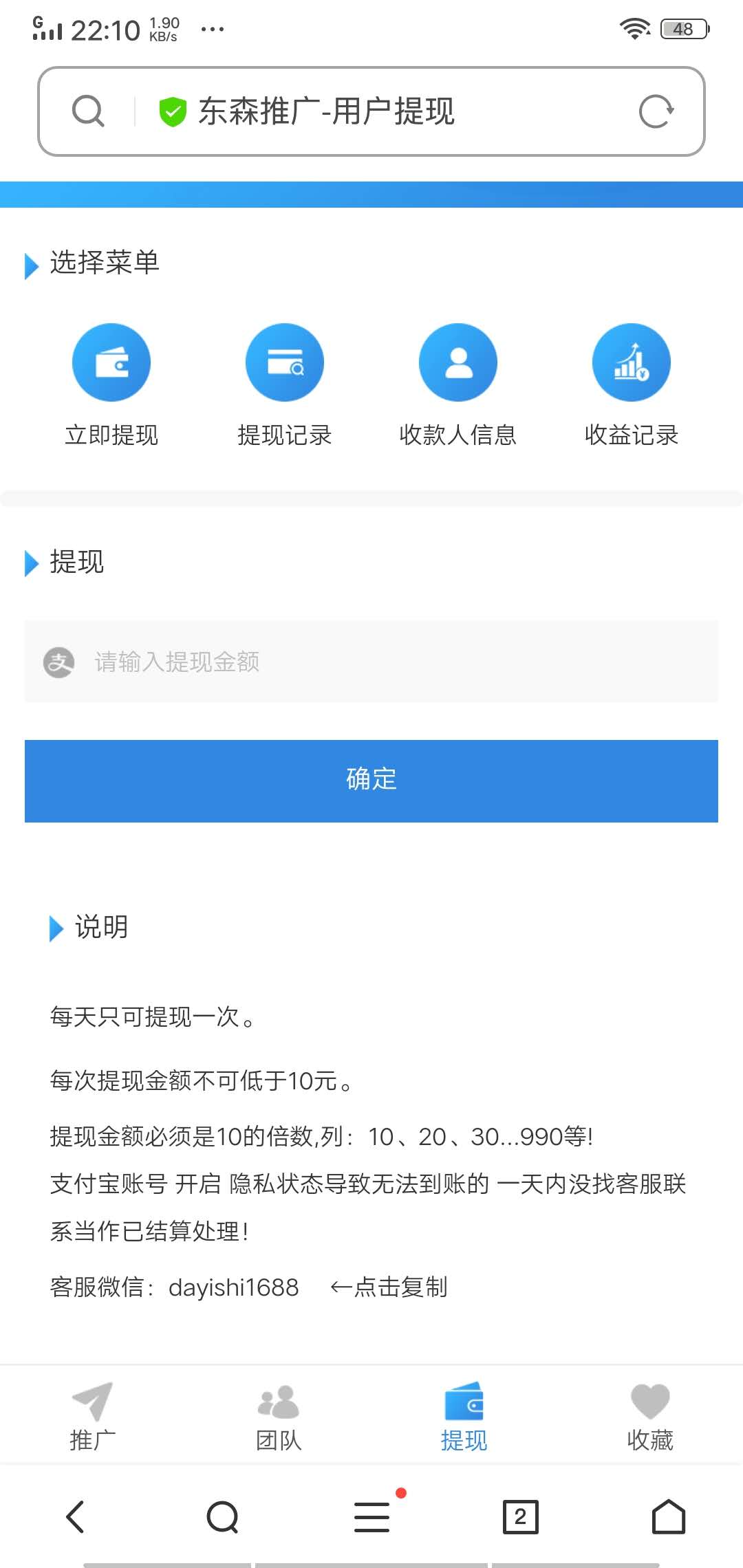Click the Alipay icon in the amount field

tap(59, 662)
